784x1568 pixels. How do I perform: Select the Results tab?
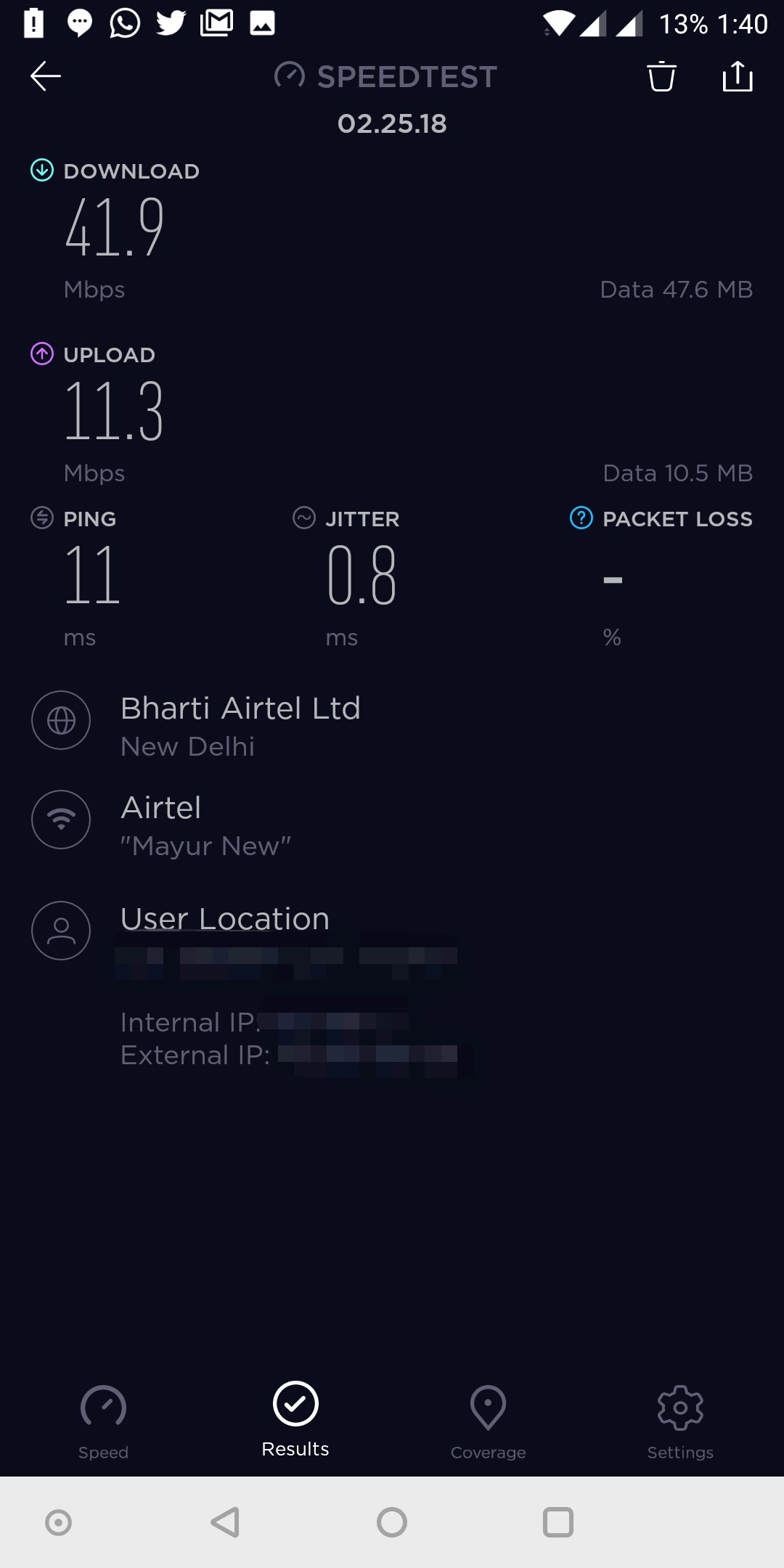[295, 1420]
